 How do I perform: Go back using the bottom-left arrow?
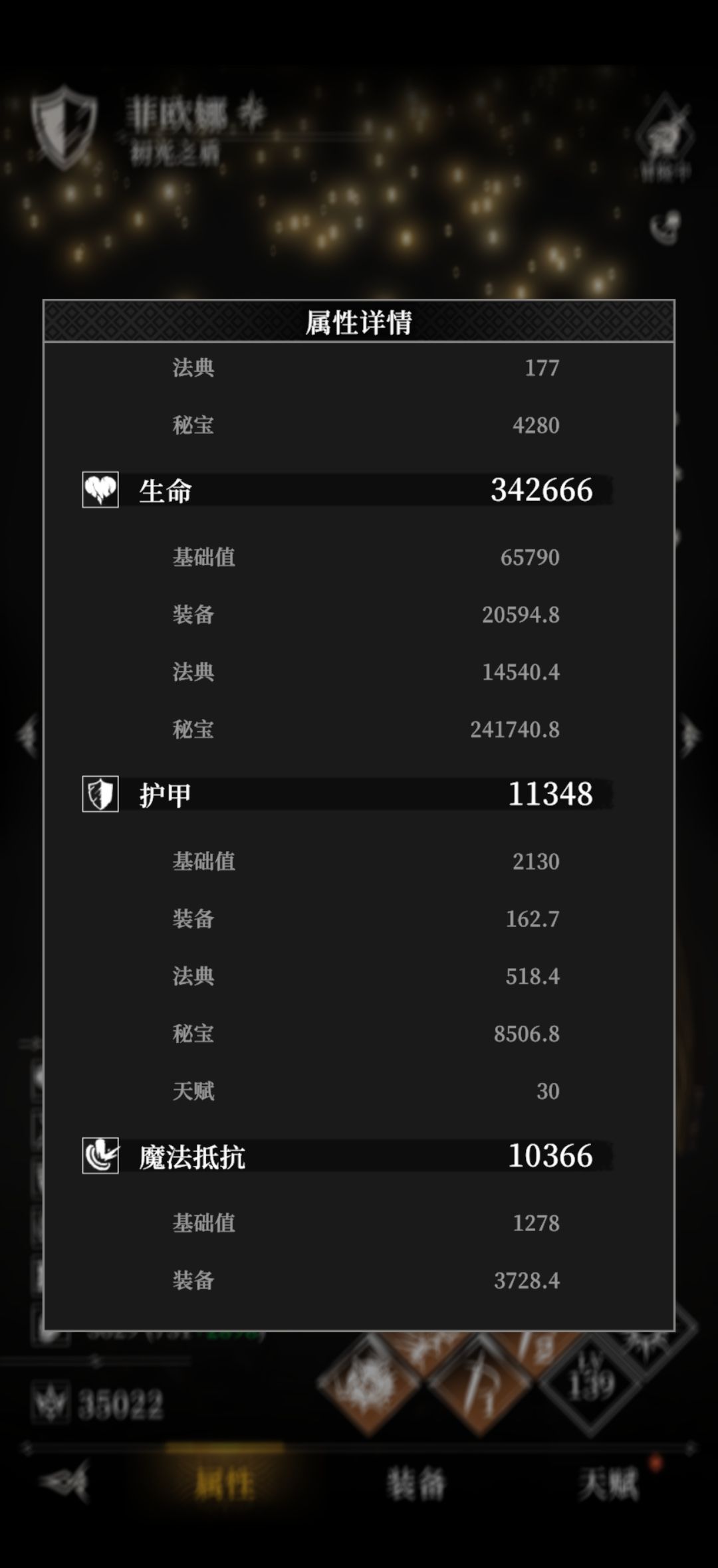65,1482
